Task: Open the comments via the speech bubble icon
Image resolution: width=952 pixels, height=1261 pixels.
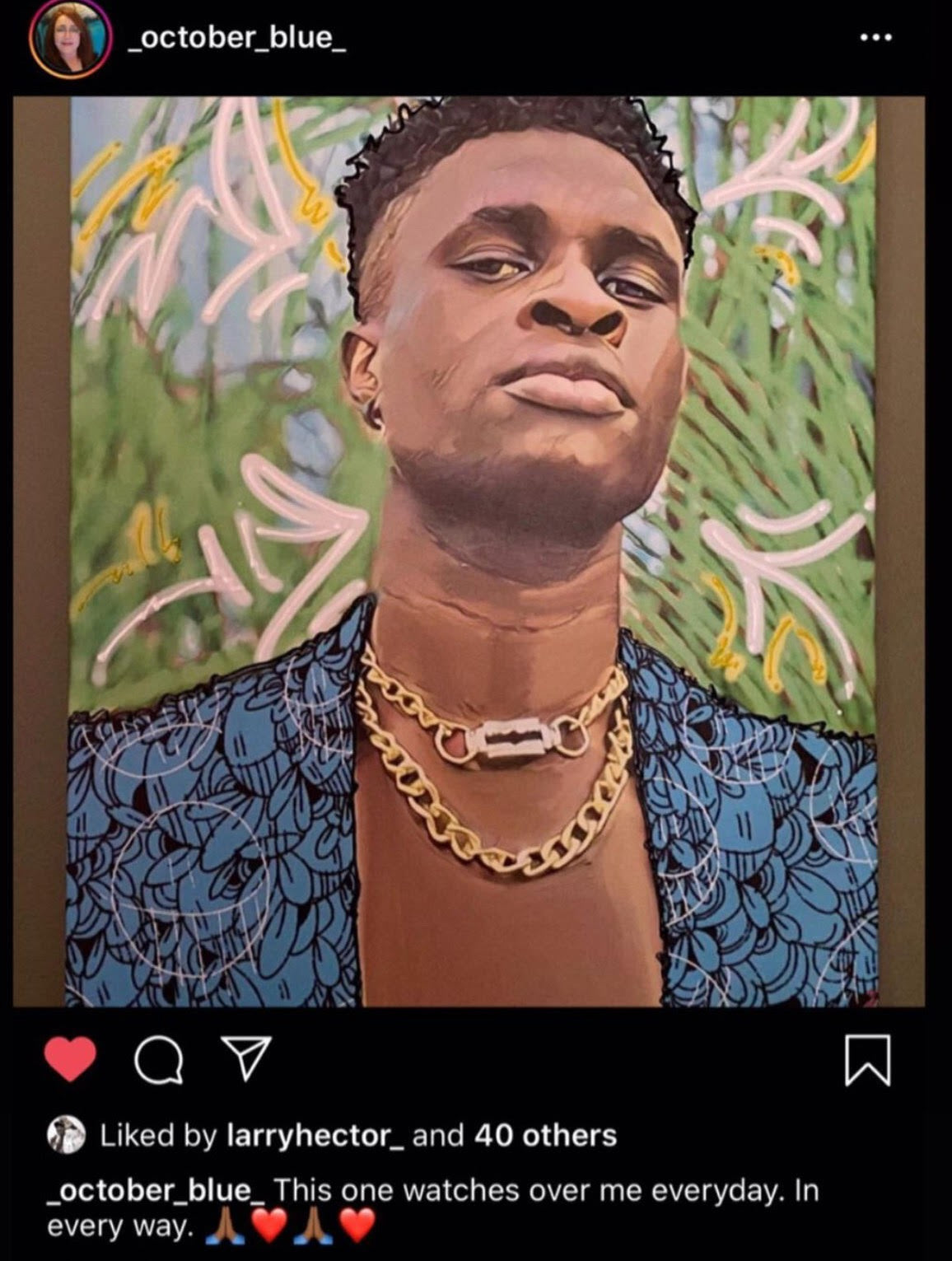Action: (158, 1060)
